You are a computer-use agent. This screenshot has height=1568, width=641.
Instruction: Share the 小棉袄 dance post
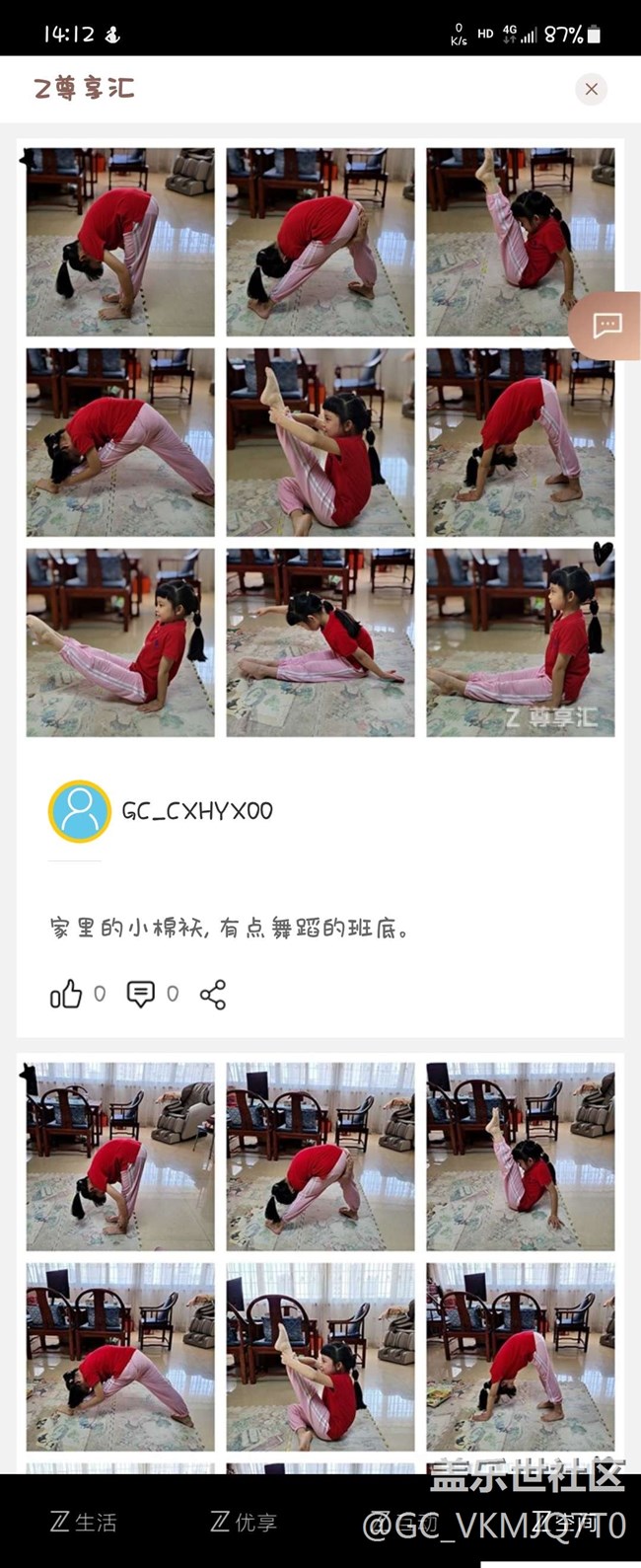click(x=213, y=994)
